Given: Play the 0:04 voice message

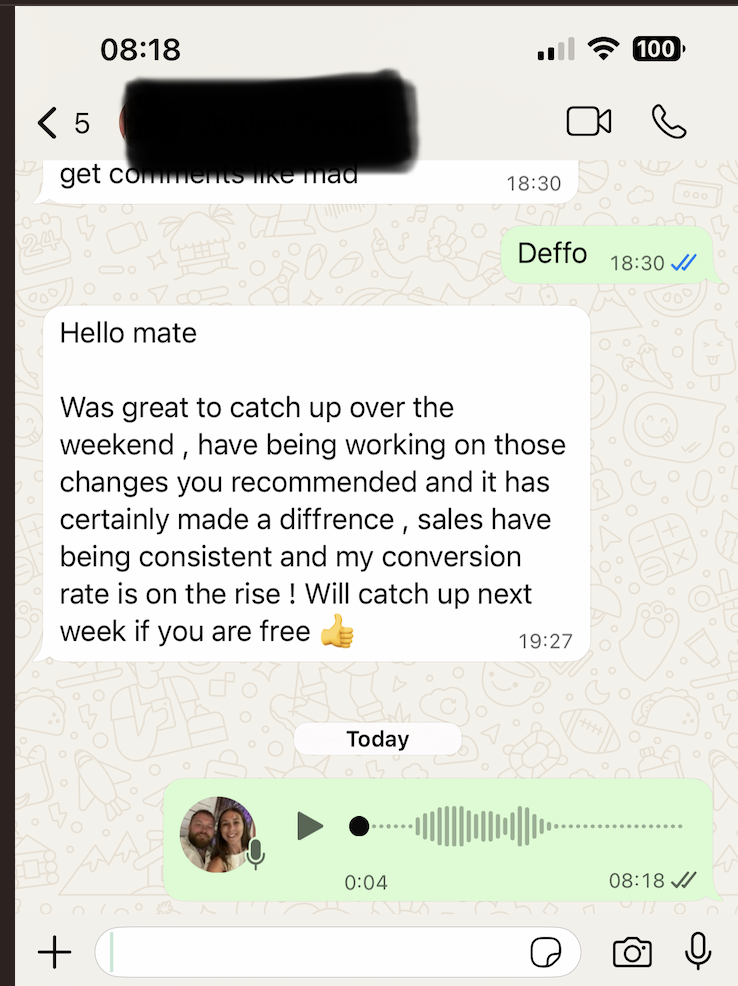Looking at the screenshot, I should point(310,826).
